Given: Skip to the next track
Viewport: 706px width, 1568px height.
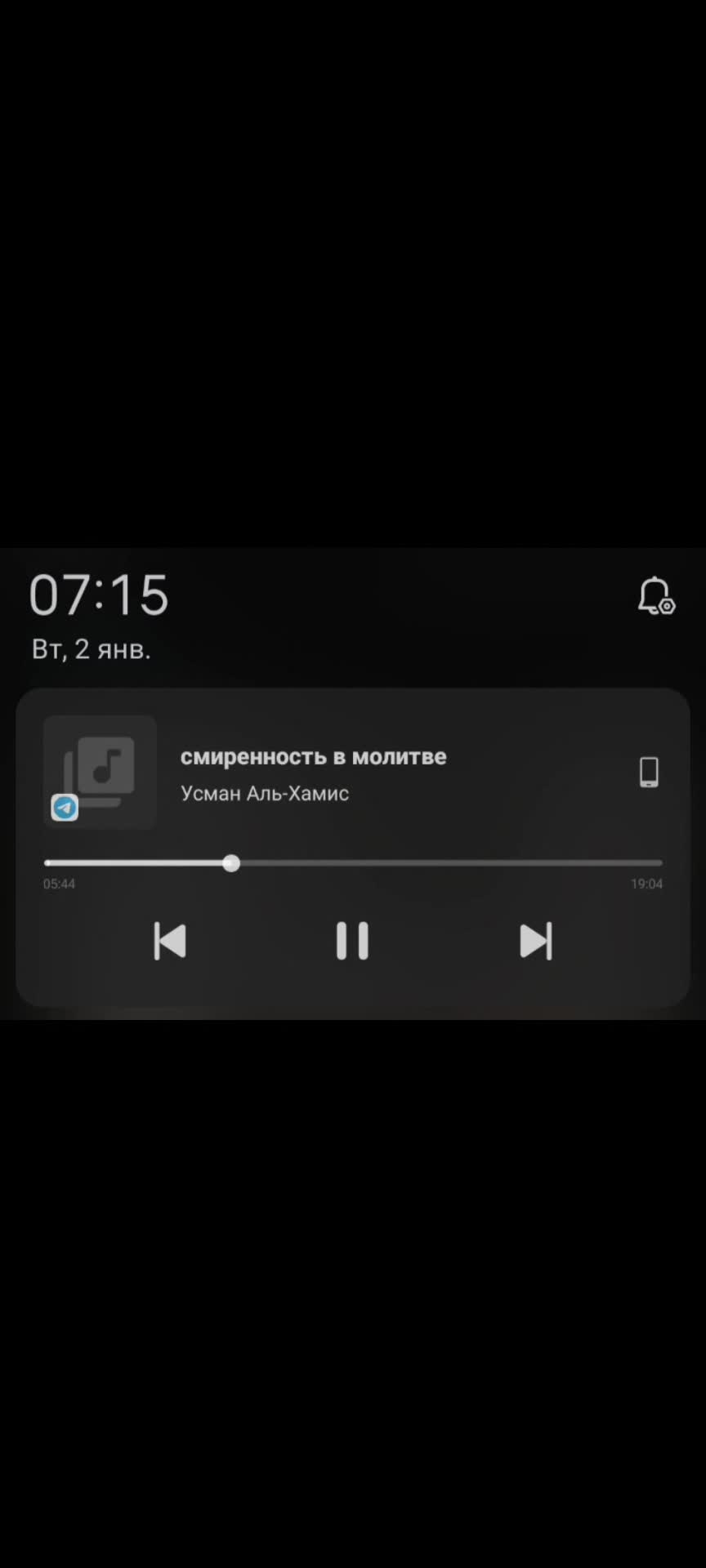Looking at the screenshot, I should [536, 941].
